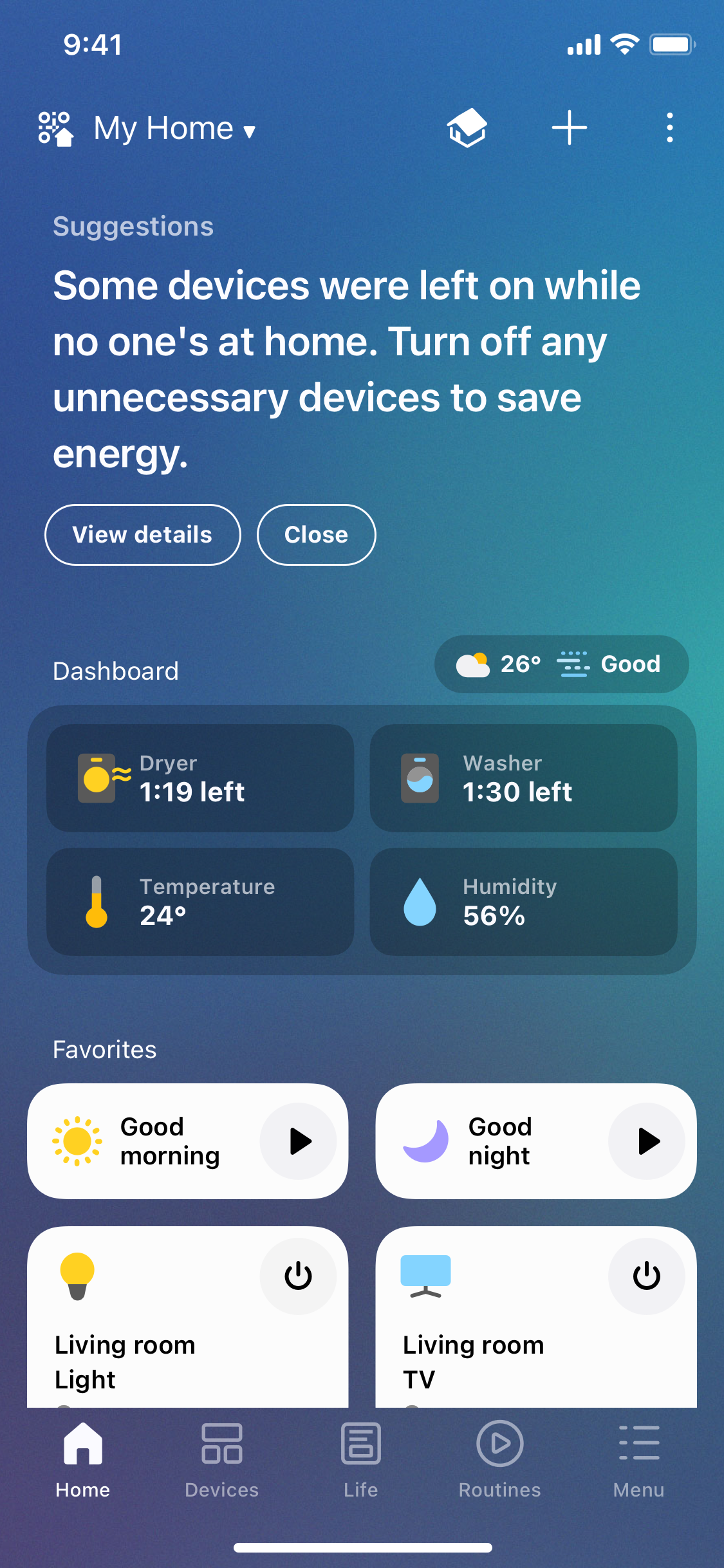Open the Washer status card

524,778
